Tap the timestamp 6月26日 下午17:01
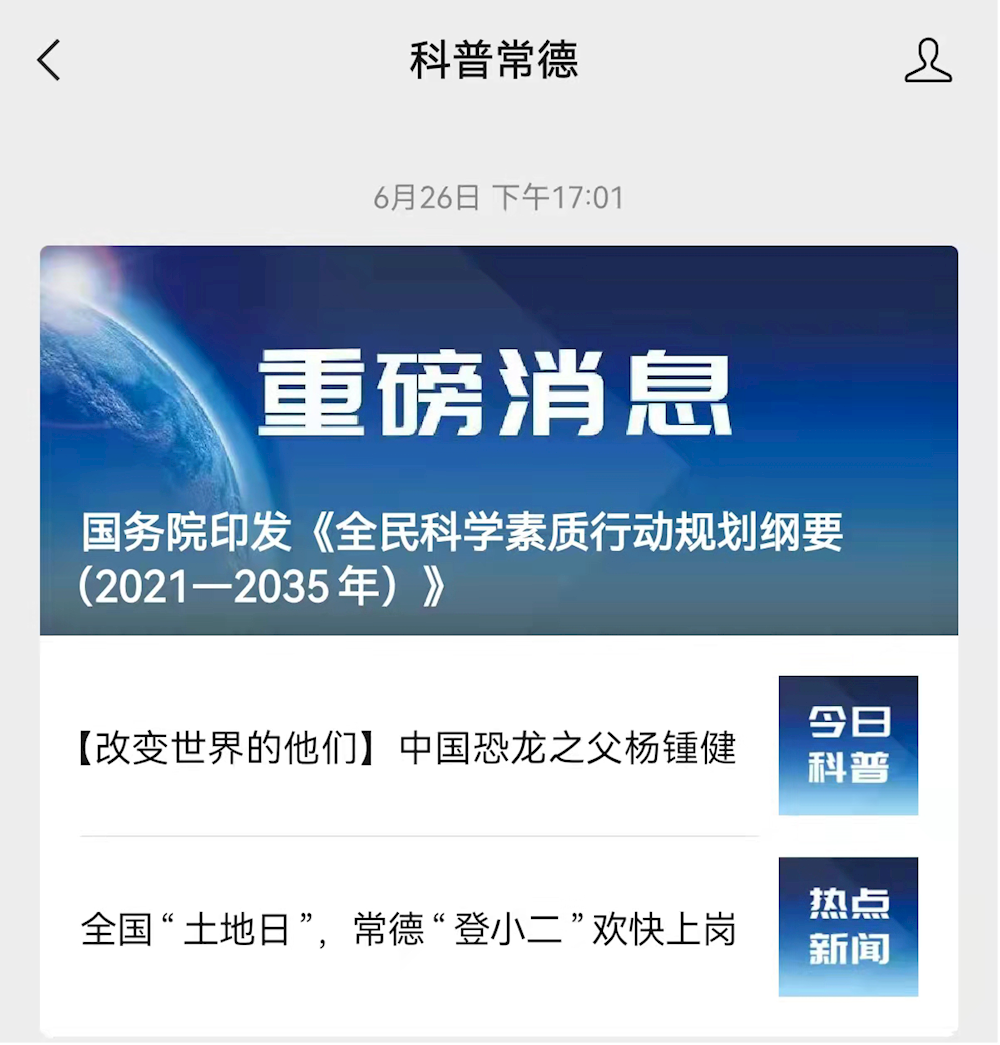This screenshot has height=1045, width=1000. [500, 198]
